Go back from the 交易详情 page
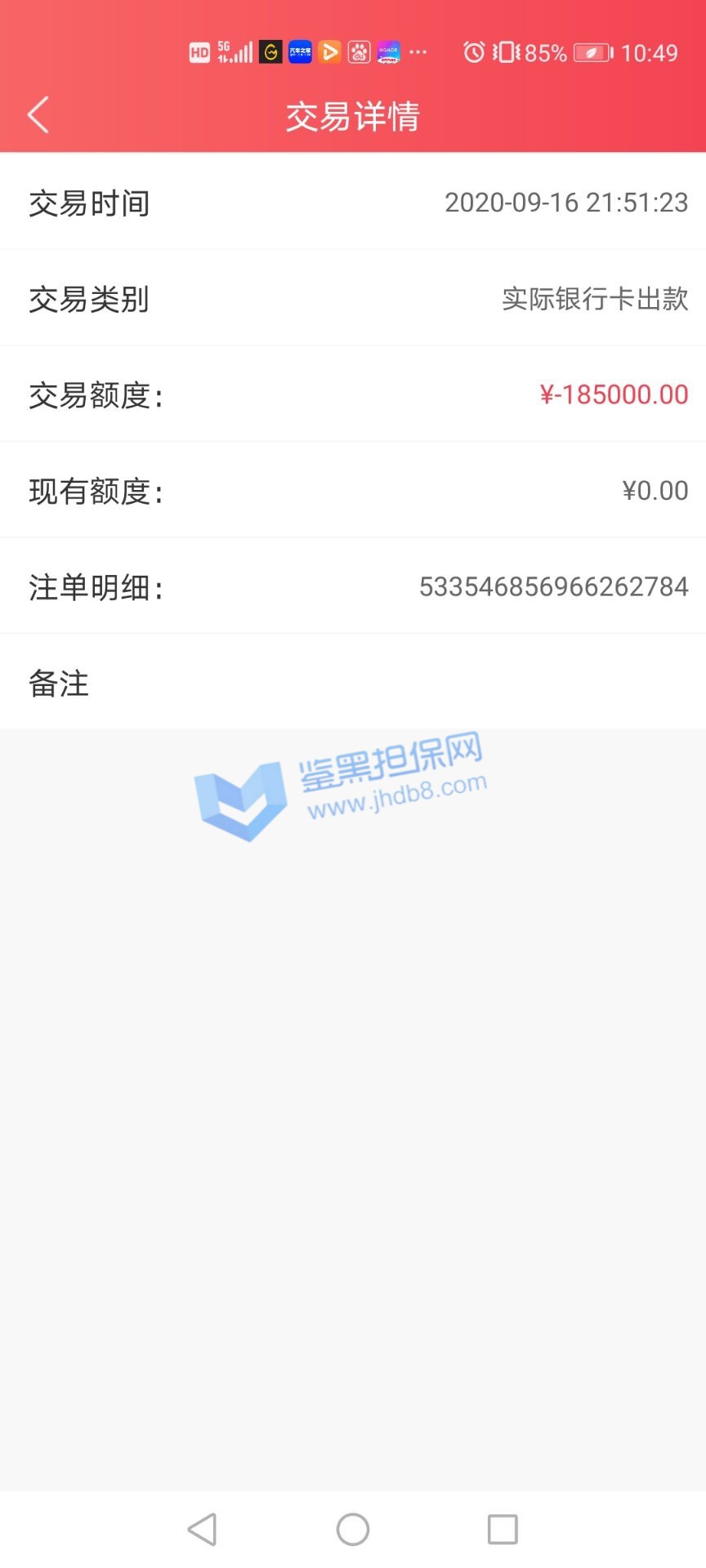The width and height of the screenshot is (706, 1568). pos(38,114)
